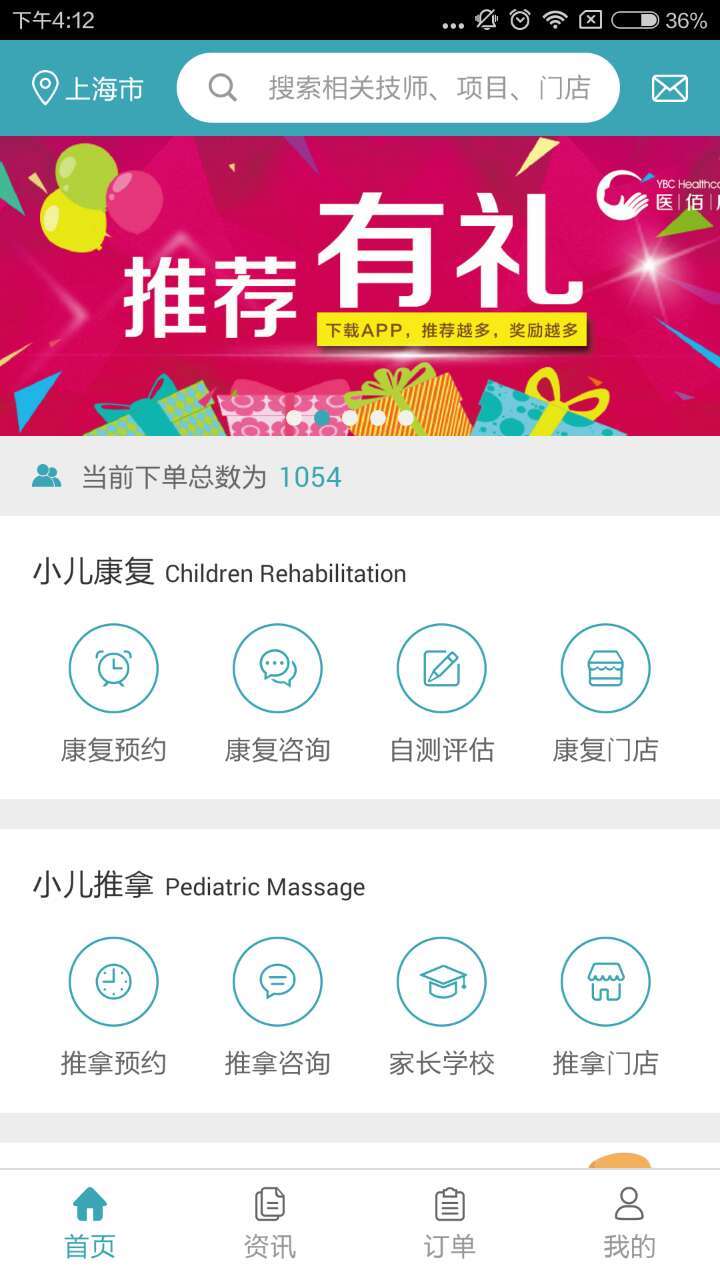Switch to the 订单 tab
Image resolution: width=720 pixels, height=1280 pixels.
click(450, 1223)
